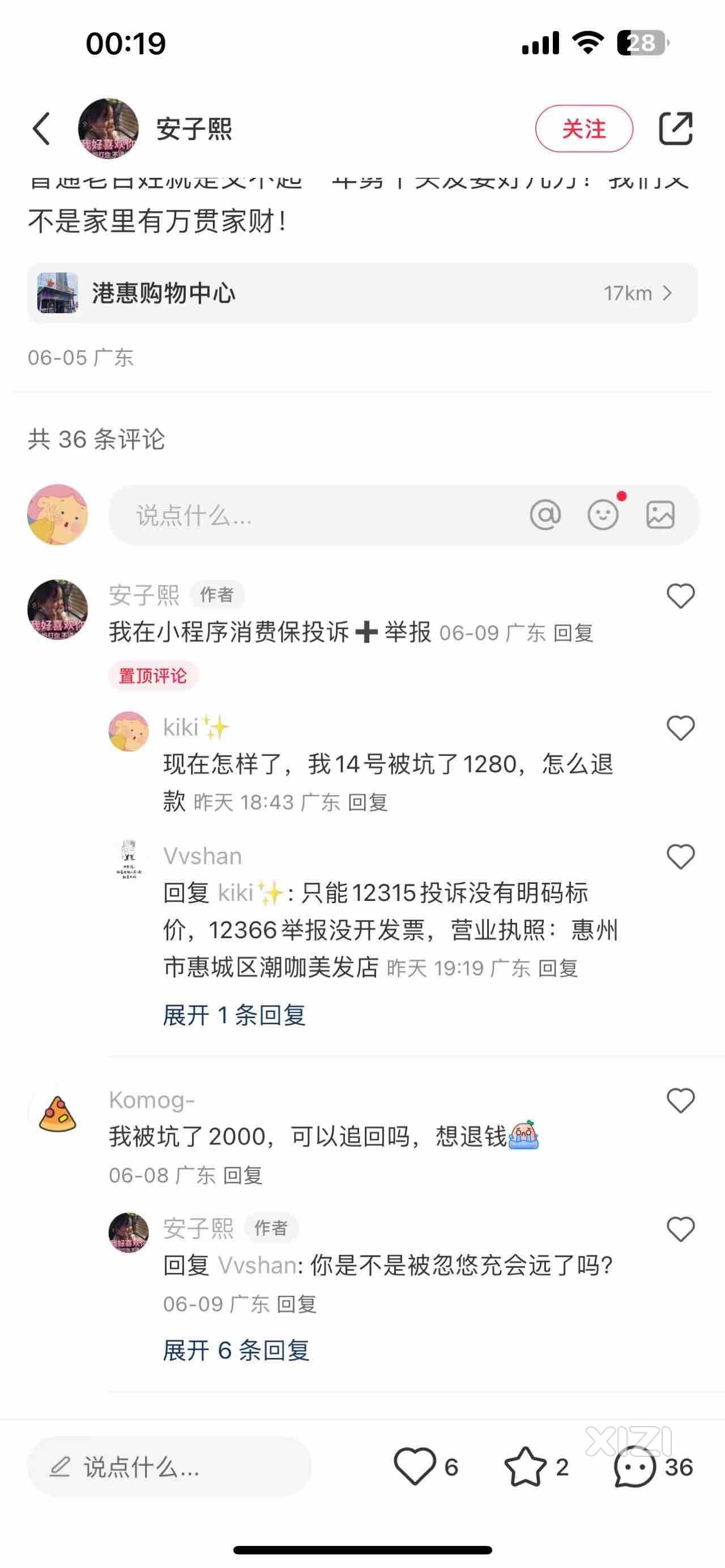Go back using the back arrow
The width and height of the screenshot is (725, 1568).
41,129
